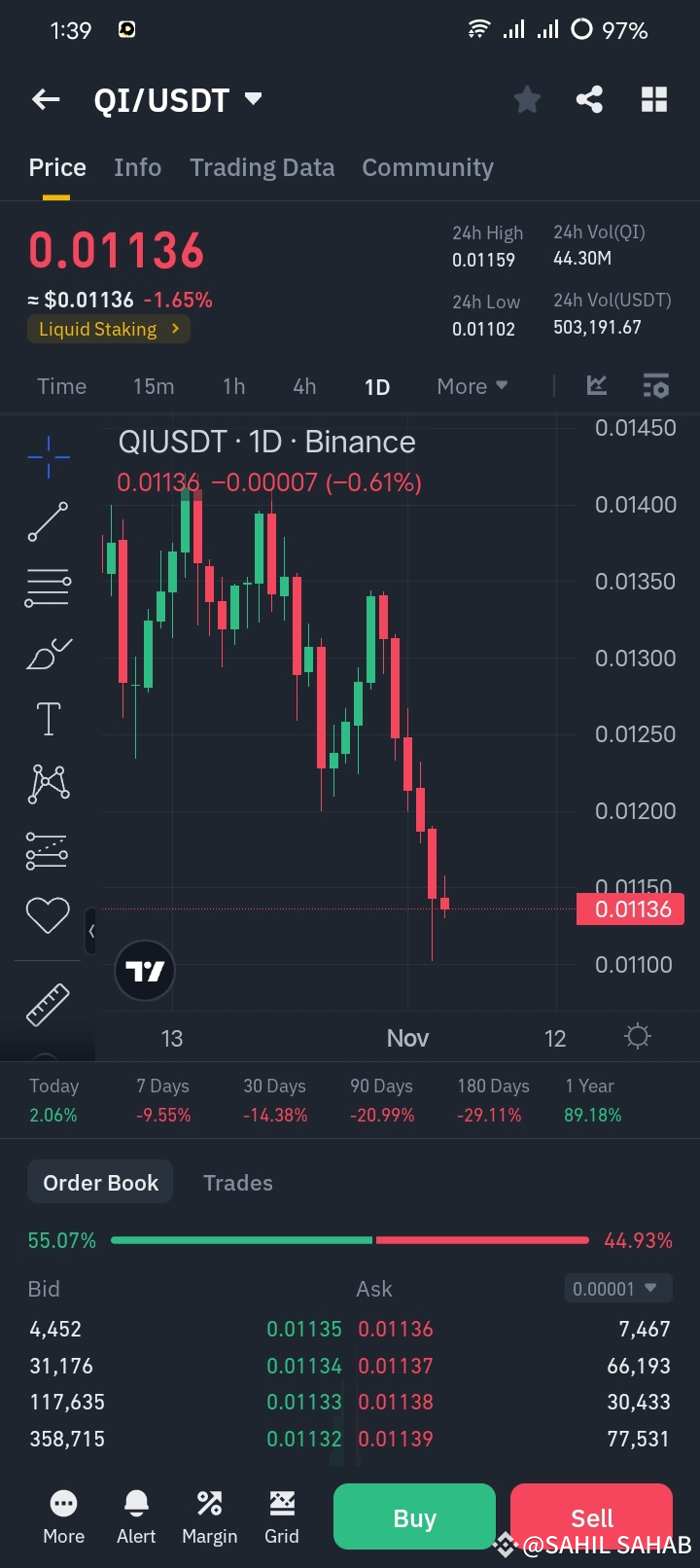This screenshot has width=700, height=1568.
Task: Open chart settings via the sun icon
Action: [x=637, y=1036]
